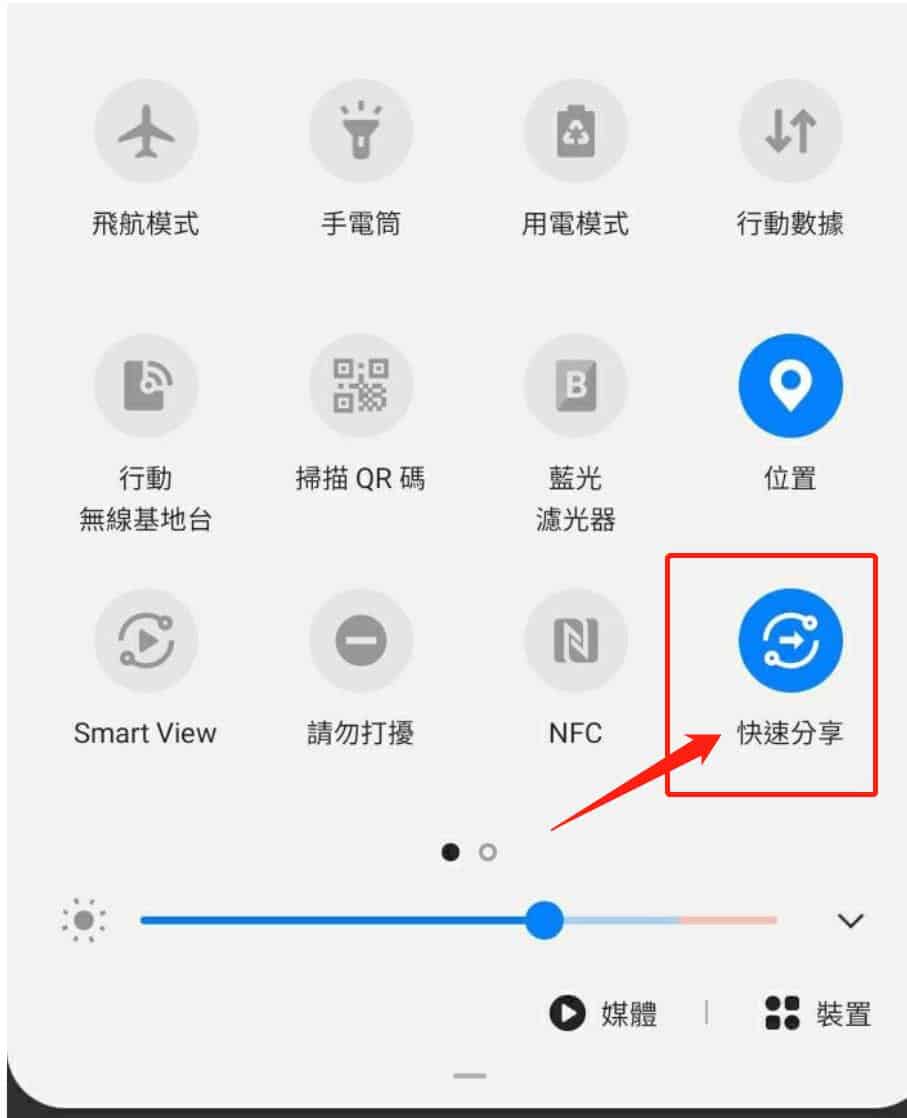Open 掃描 QR 碼 scanner
This screenshot has width=907, height=1118.
[361, 386]
